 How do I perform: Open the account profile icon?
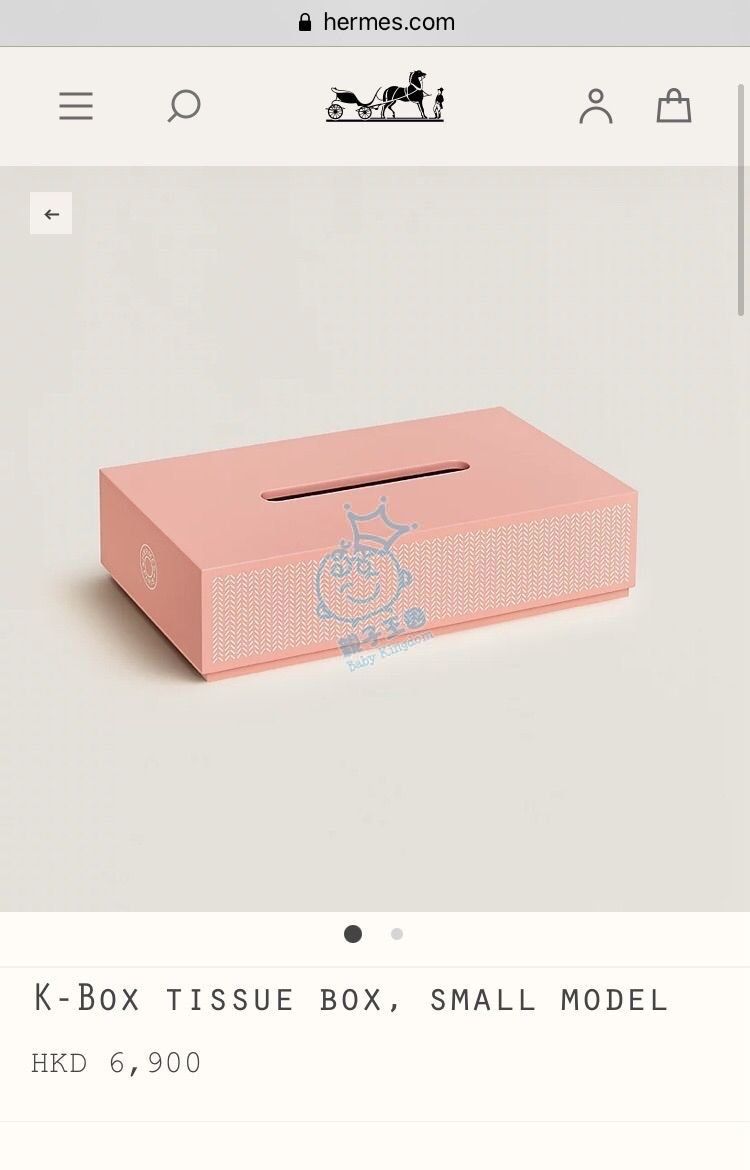click(596, 106)
